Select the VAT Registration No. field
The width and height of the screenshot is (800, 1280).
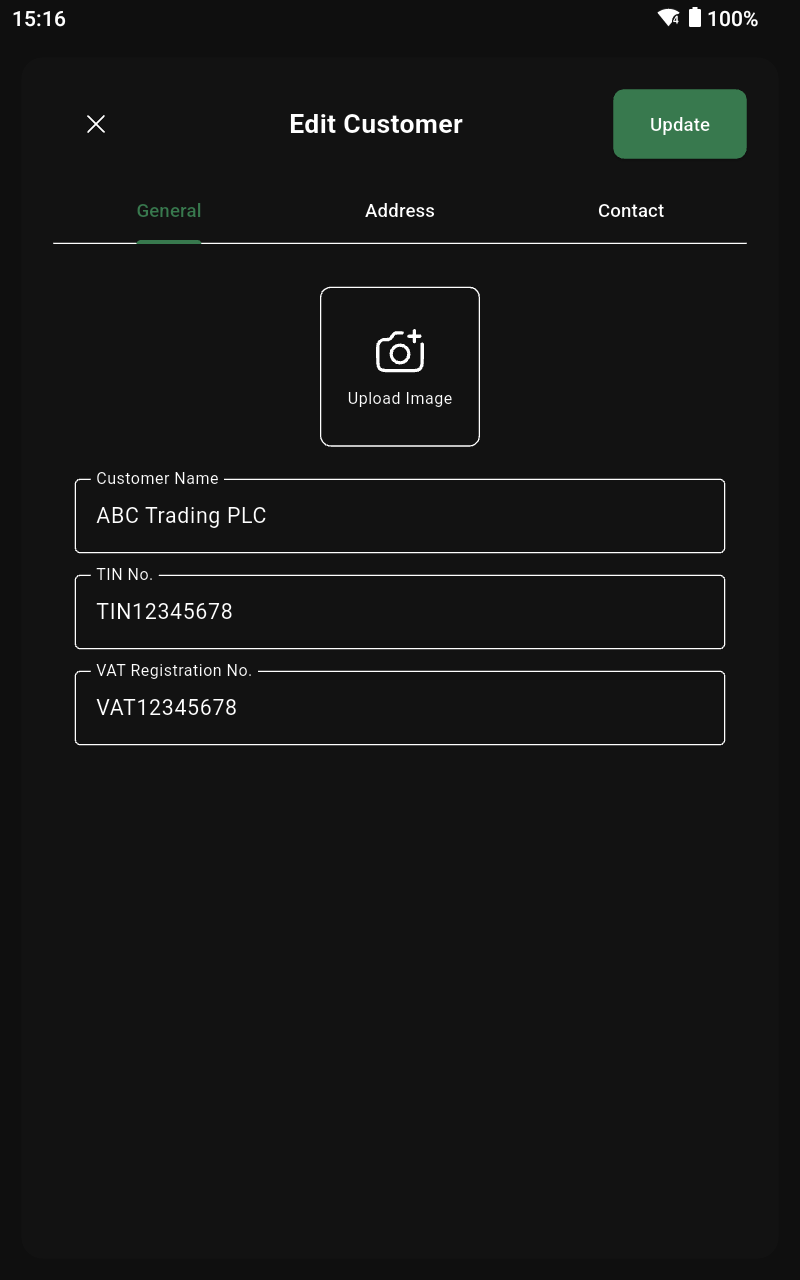coord(400,708)
